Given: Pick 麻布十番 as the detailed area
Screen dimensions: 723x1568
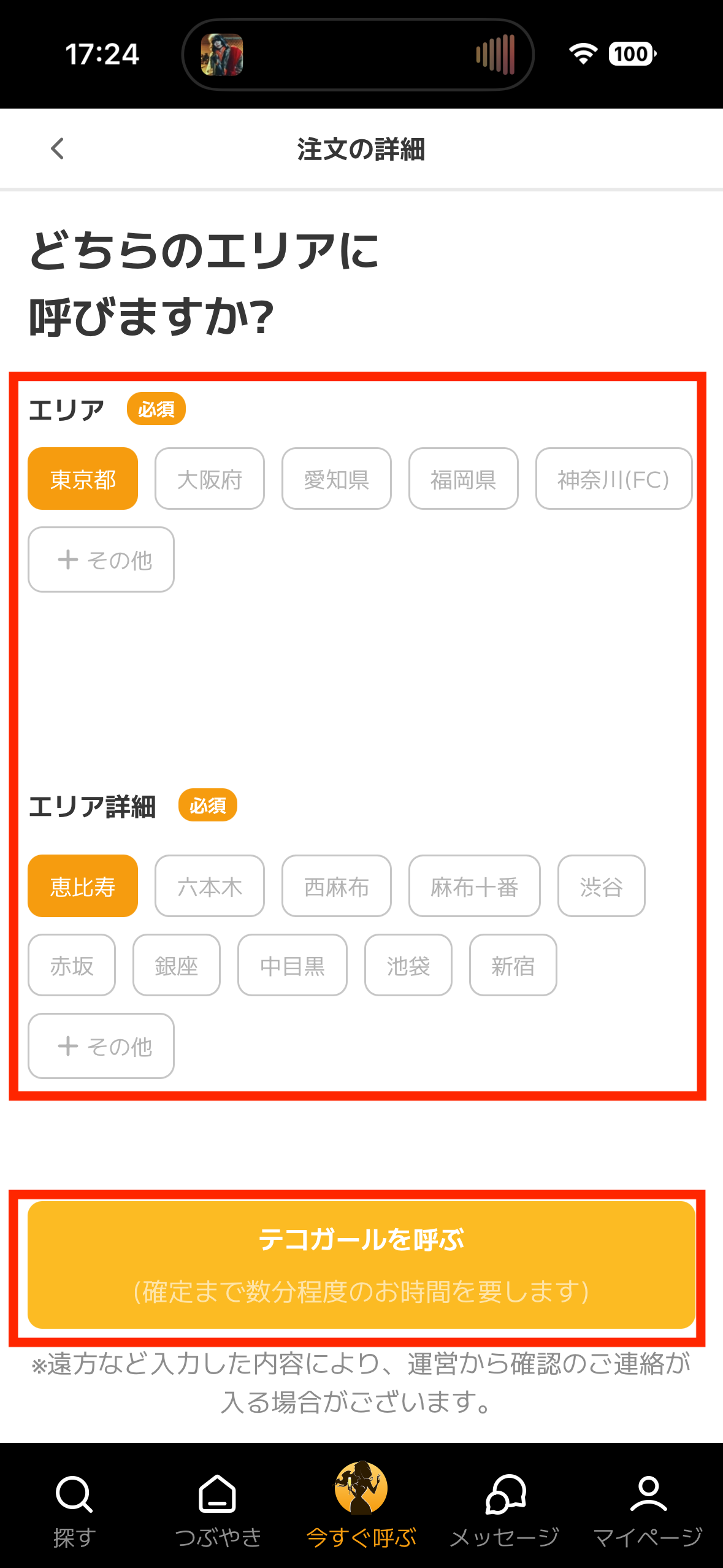Looking at the screenshot, I should 475,886.
